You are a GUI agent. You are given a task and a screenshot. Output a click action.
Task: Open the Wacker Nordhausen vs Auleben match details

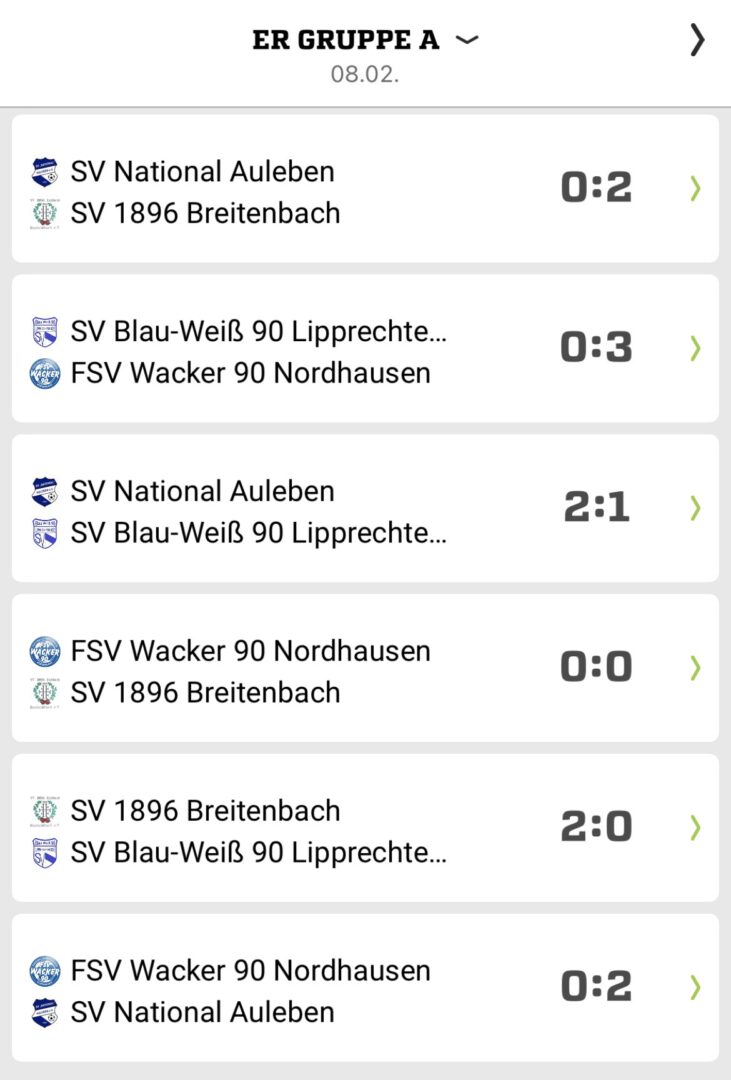695,988
